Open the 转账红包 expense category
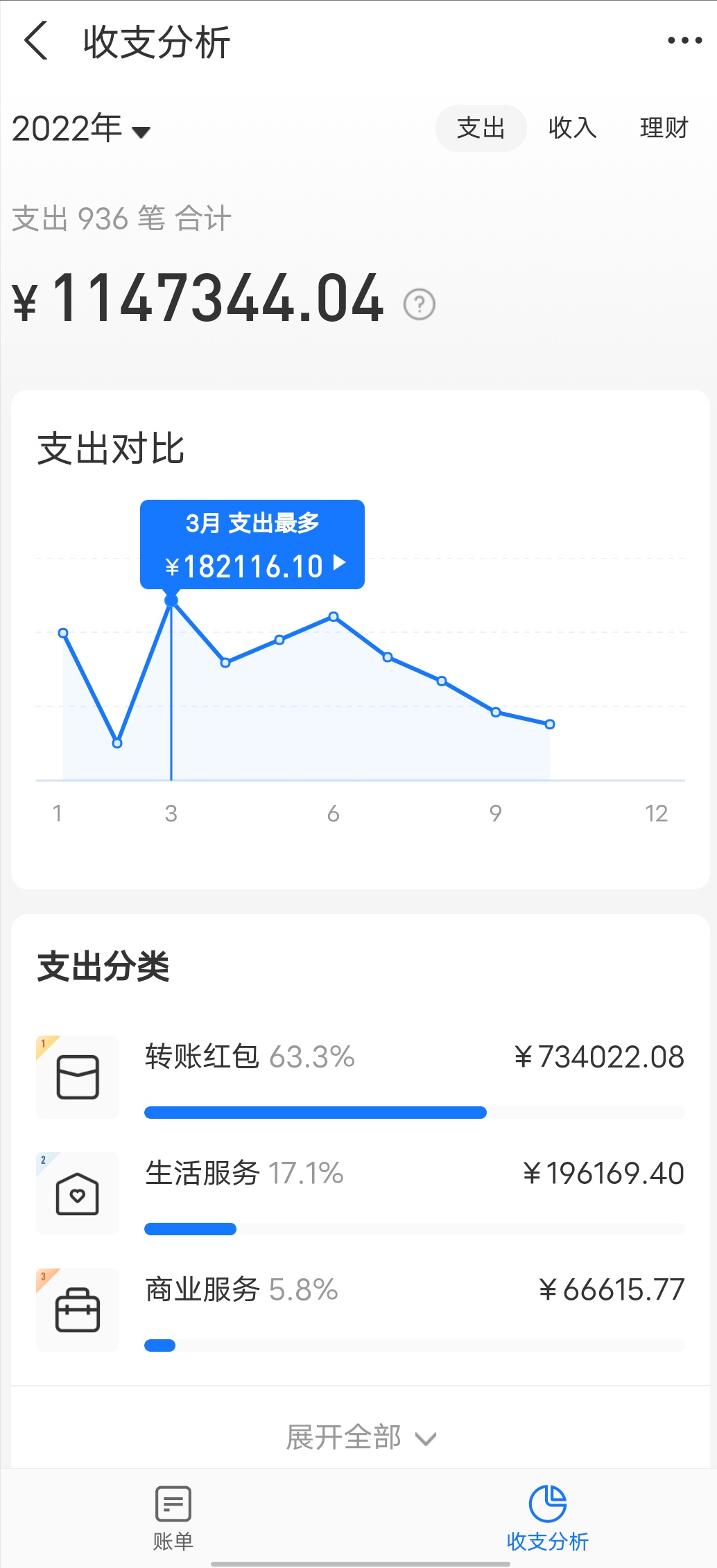717x1568 pixels. point(361,1077)
